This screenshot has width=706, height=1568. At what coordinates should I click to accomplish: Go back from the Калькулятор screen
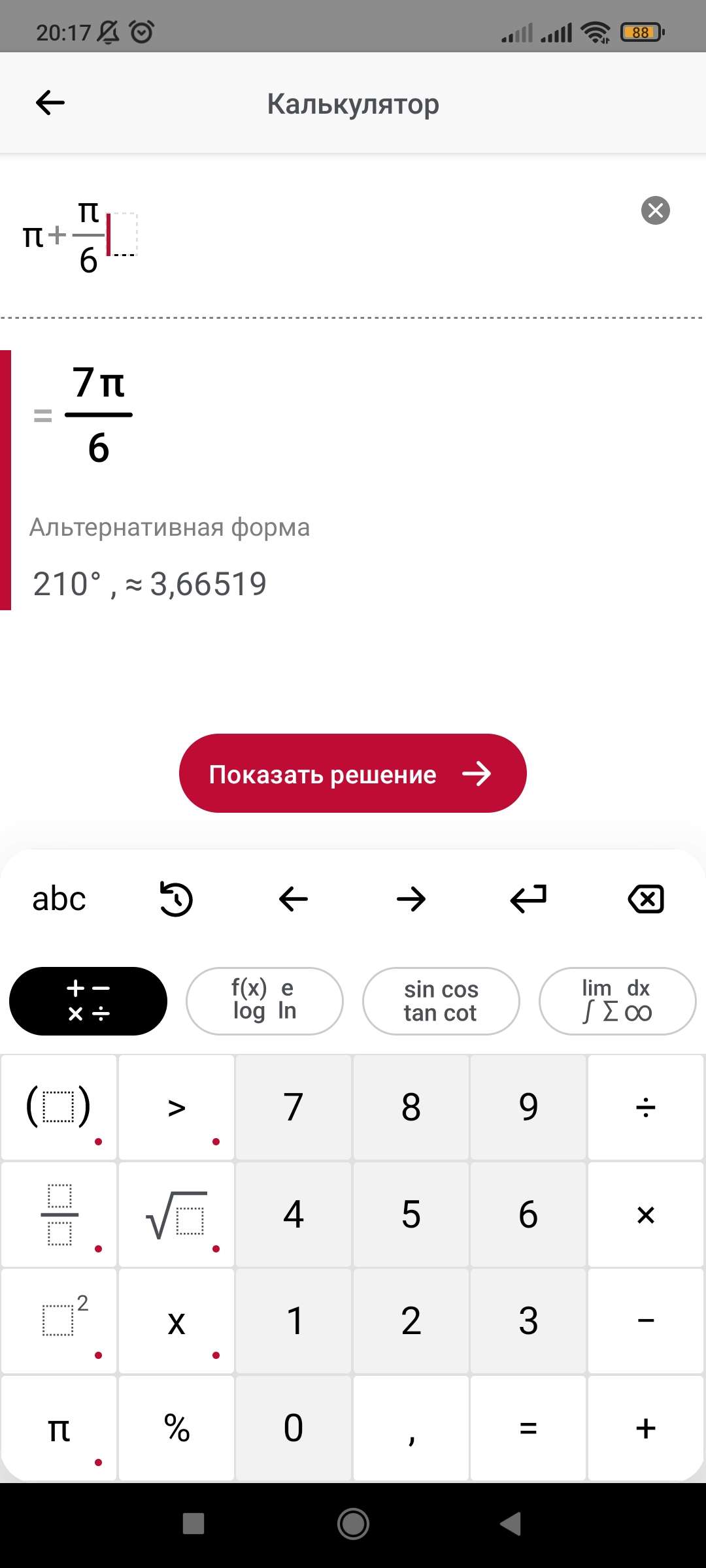tap(50, 103)
